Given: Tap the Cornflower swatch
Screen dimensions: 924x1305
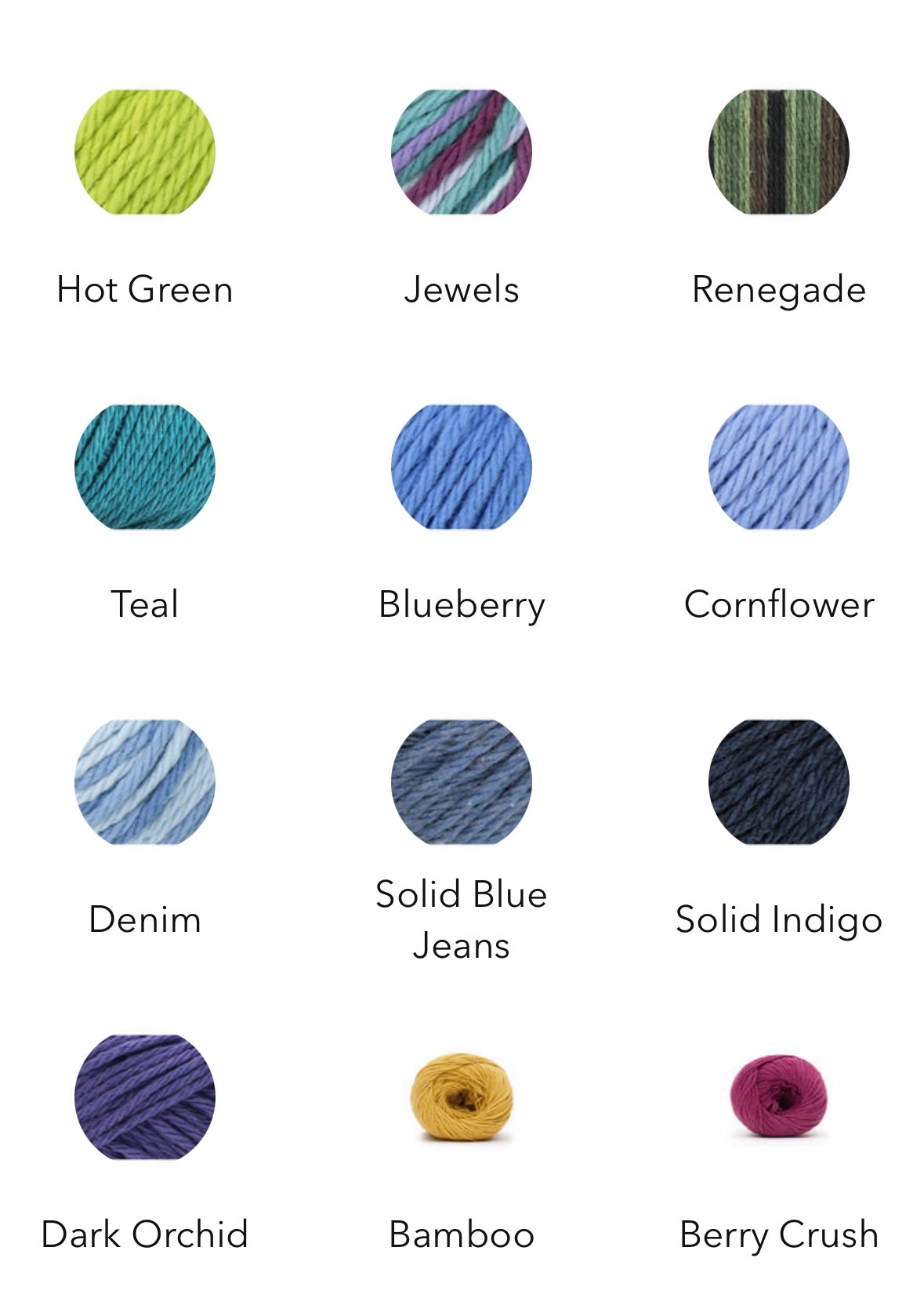Looking at the screenshot, I should (778, 467).
